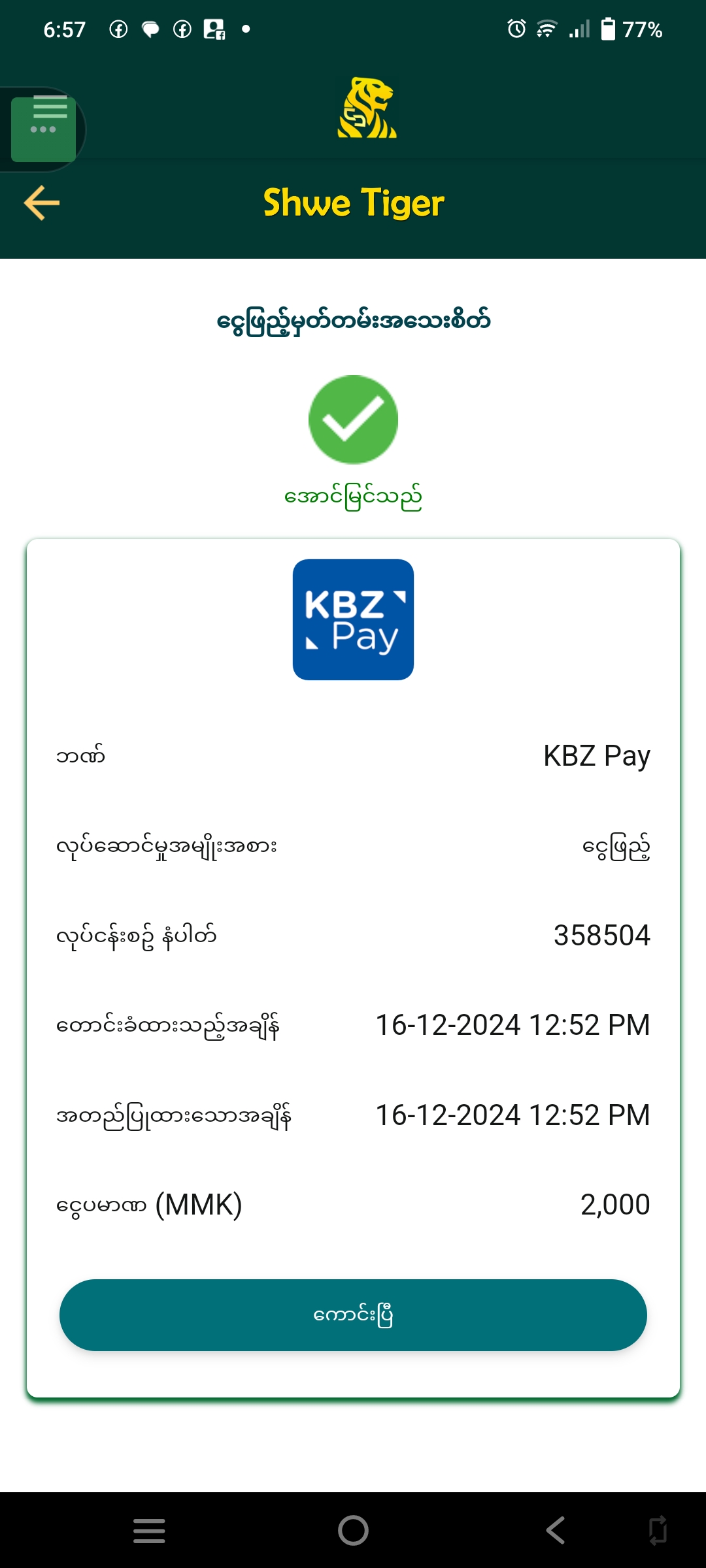The image size is (706, 1568).
Task: Tap the ကောင်းပြီ confirmation button
Action: pos(353,1315)
